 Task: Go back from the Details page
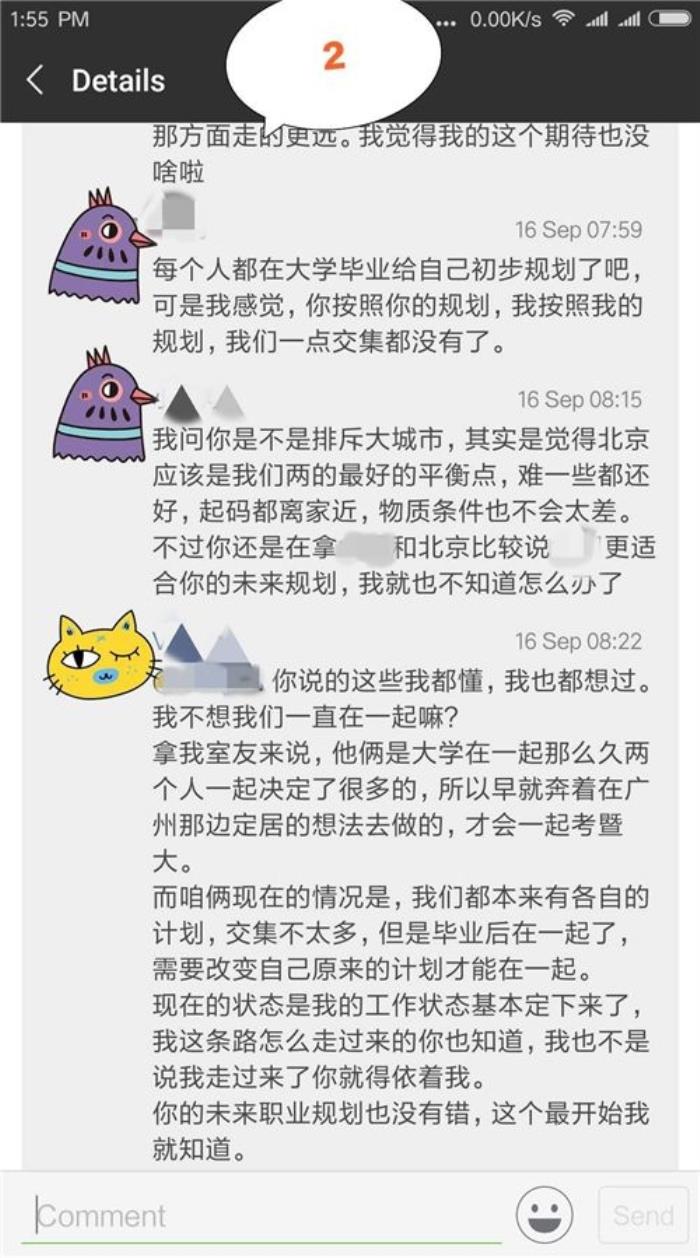[x=36, y=81]
